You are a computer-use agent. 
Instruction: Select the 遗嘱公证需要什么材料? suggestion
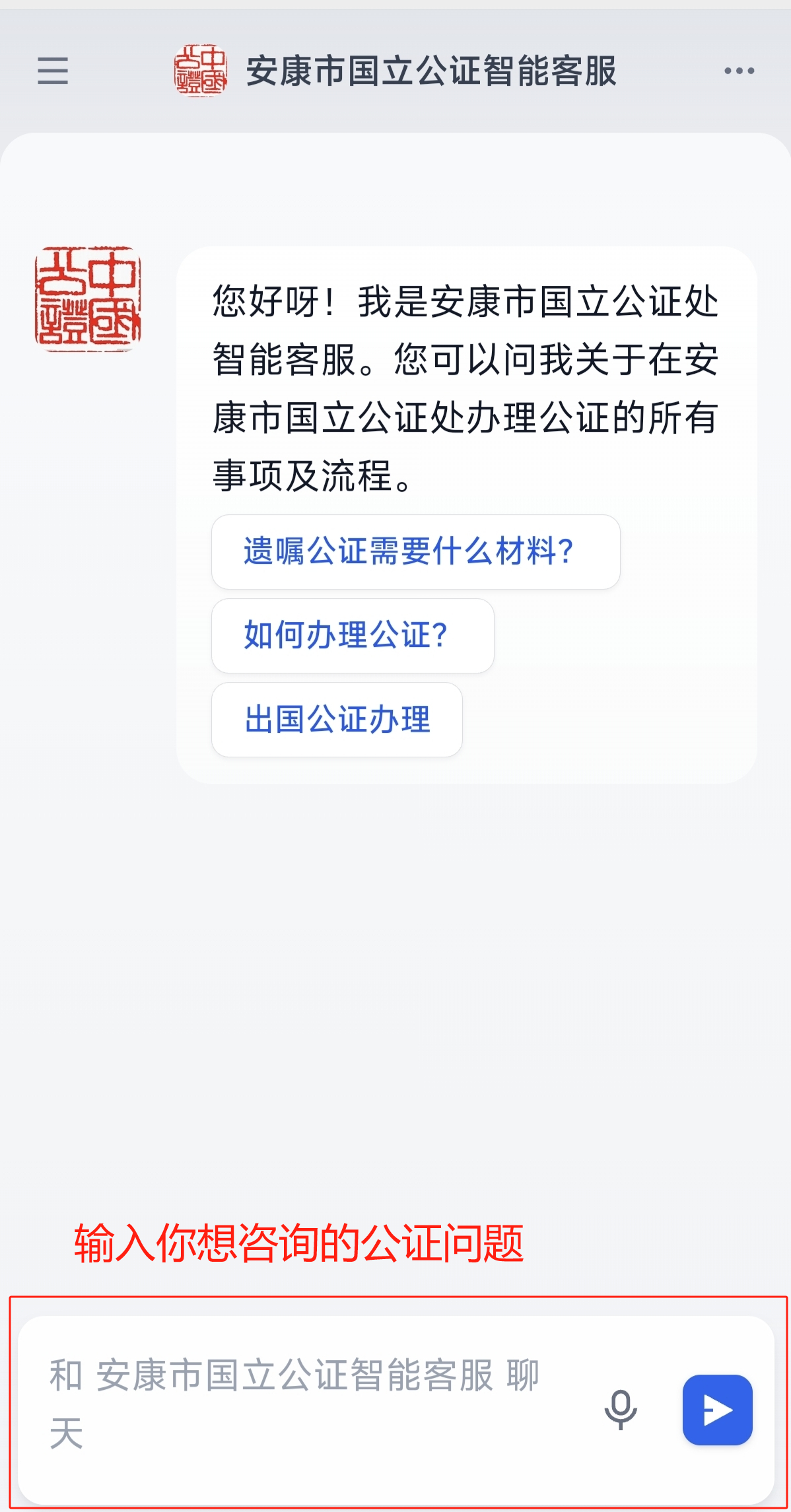pyautogui.click(x=415, y=552)
